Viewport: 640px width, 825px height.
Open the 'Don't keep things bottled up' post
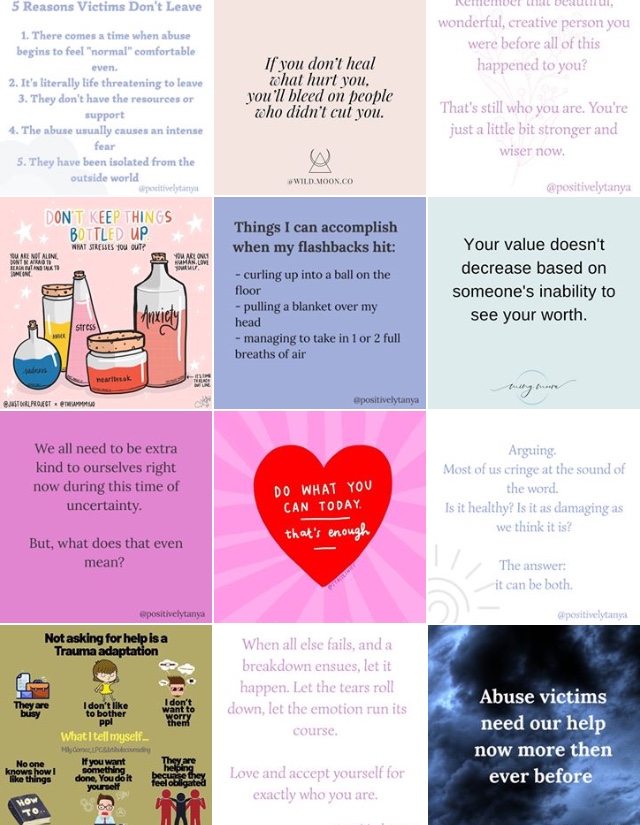point(105,303)
